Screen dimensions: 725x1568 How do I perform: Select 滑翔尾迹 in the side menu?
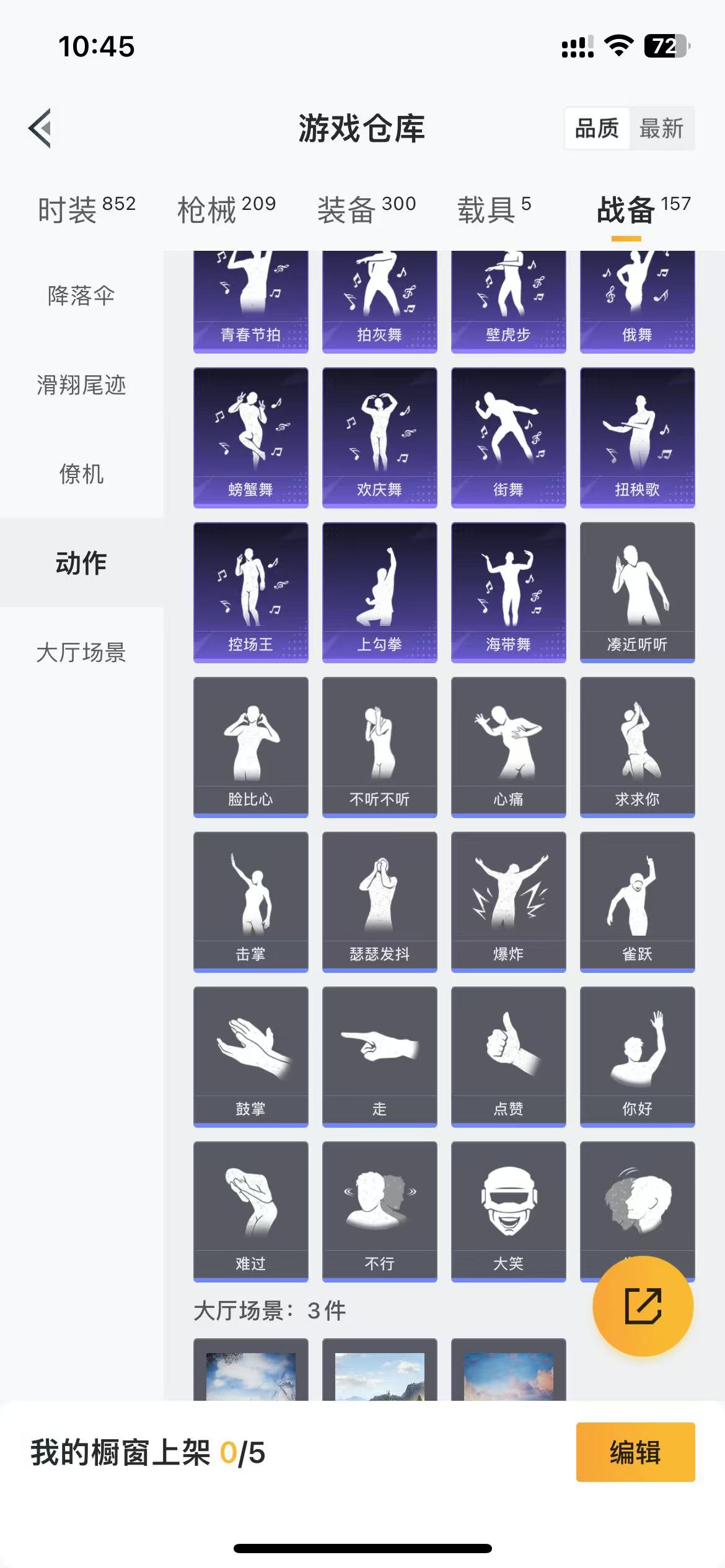[x=81, y=385]
